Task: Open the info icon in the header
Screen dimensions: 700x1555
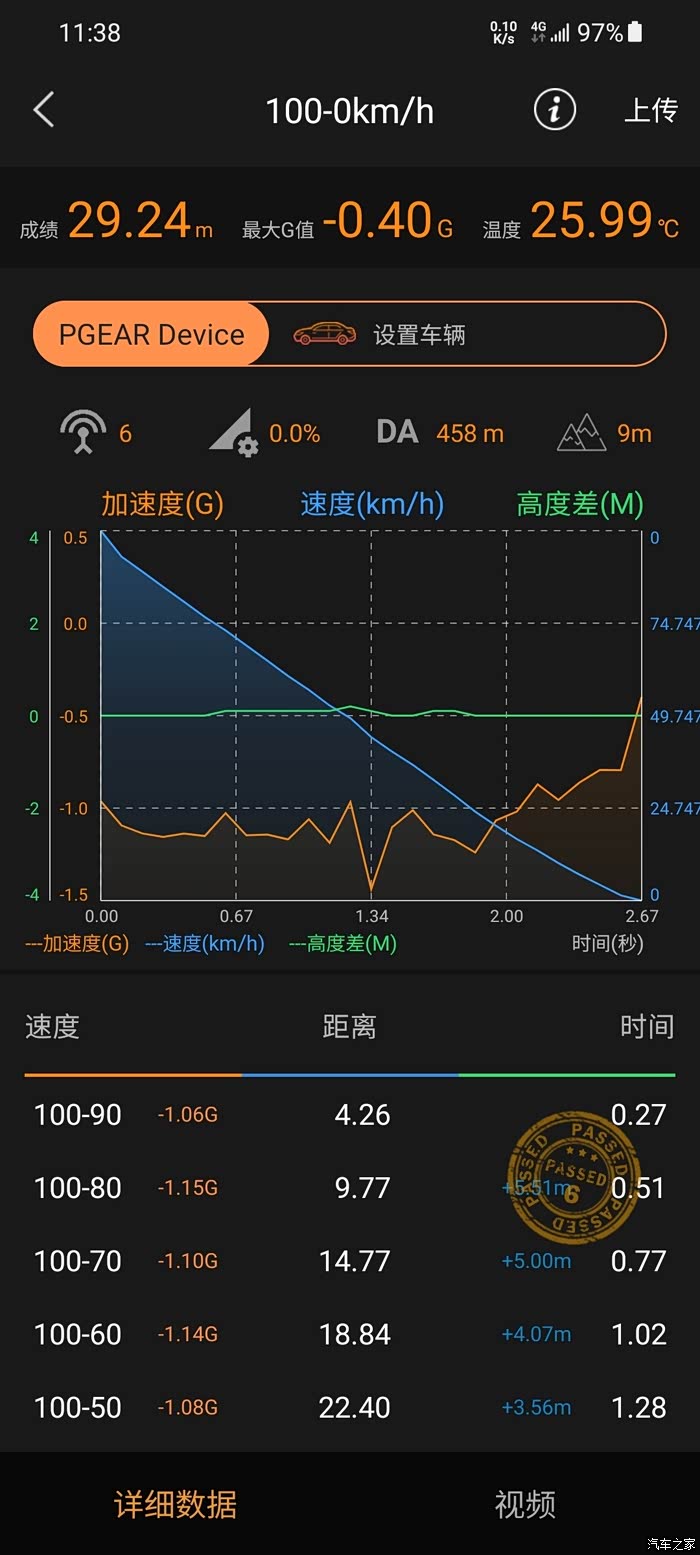Action: coord(555,110)
